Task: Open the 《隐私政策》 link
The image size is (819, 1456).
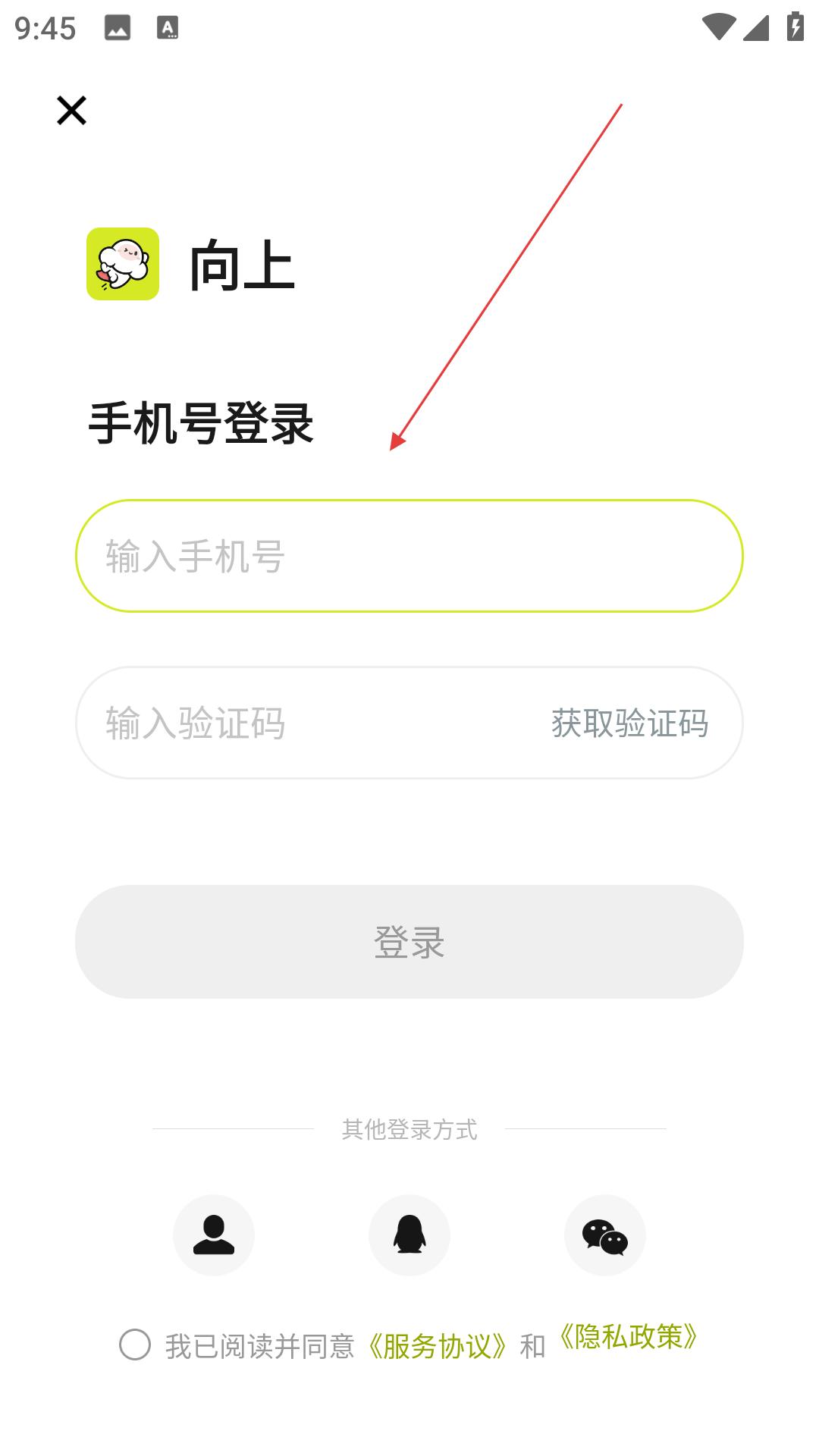Action: [629, 1337]
